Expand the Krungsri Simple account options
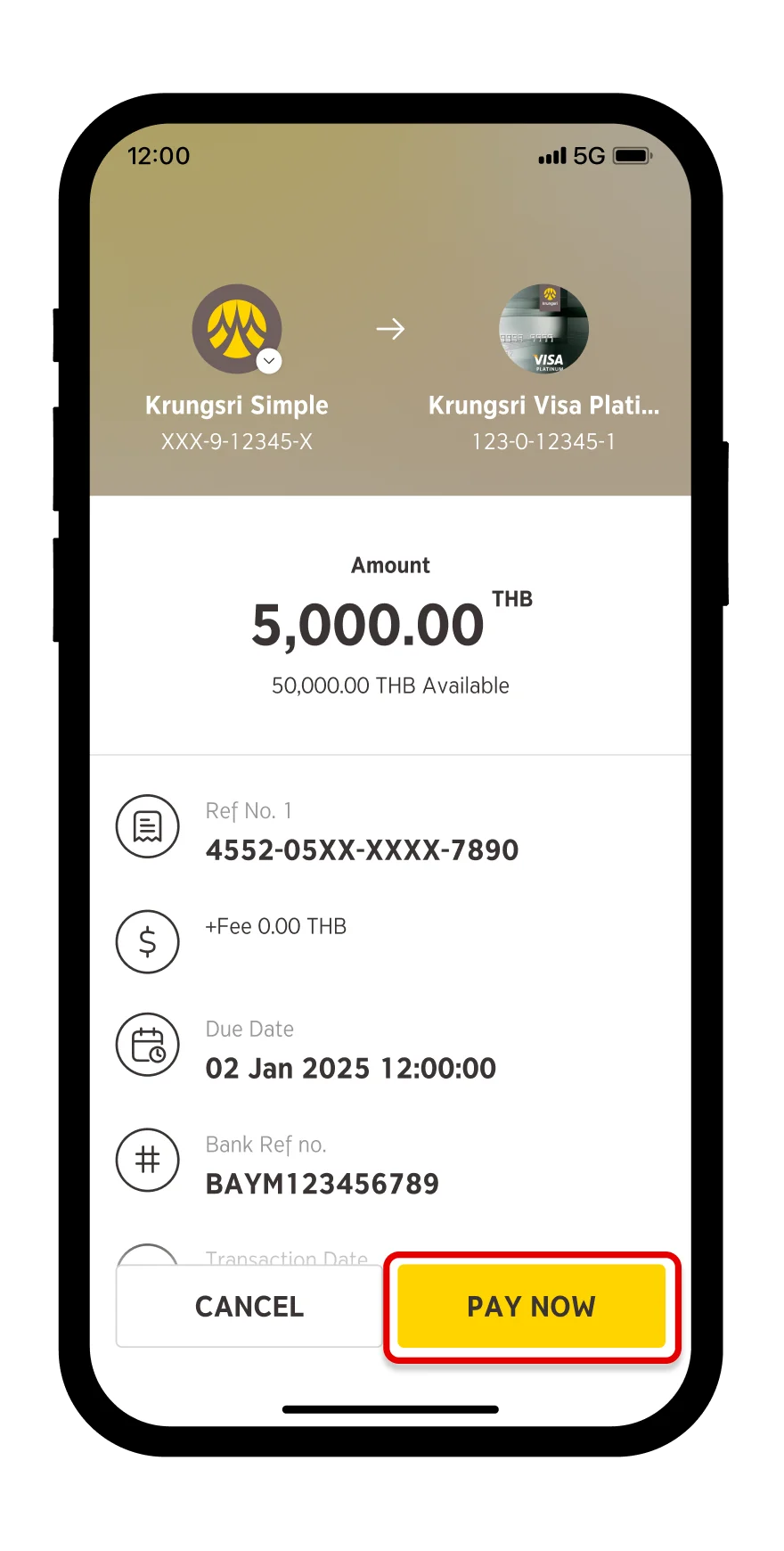 pyautogui.click(x=269, y=361)
